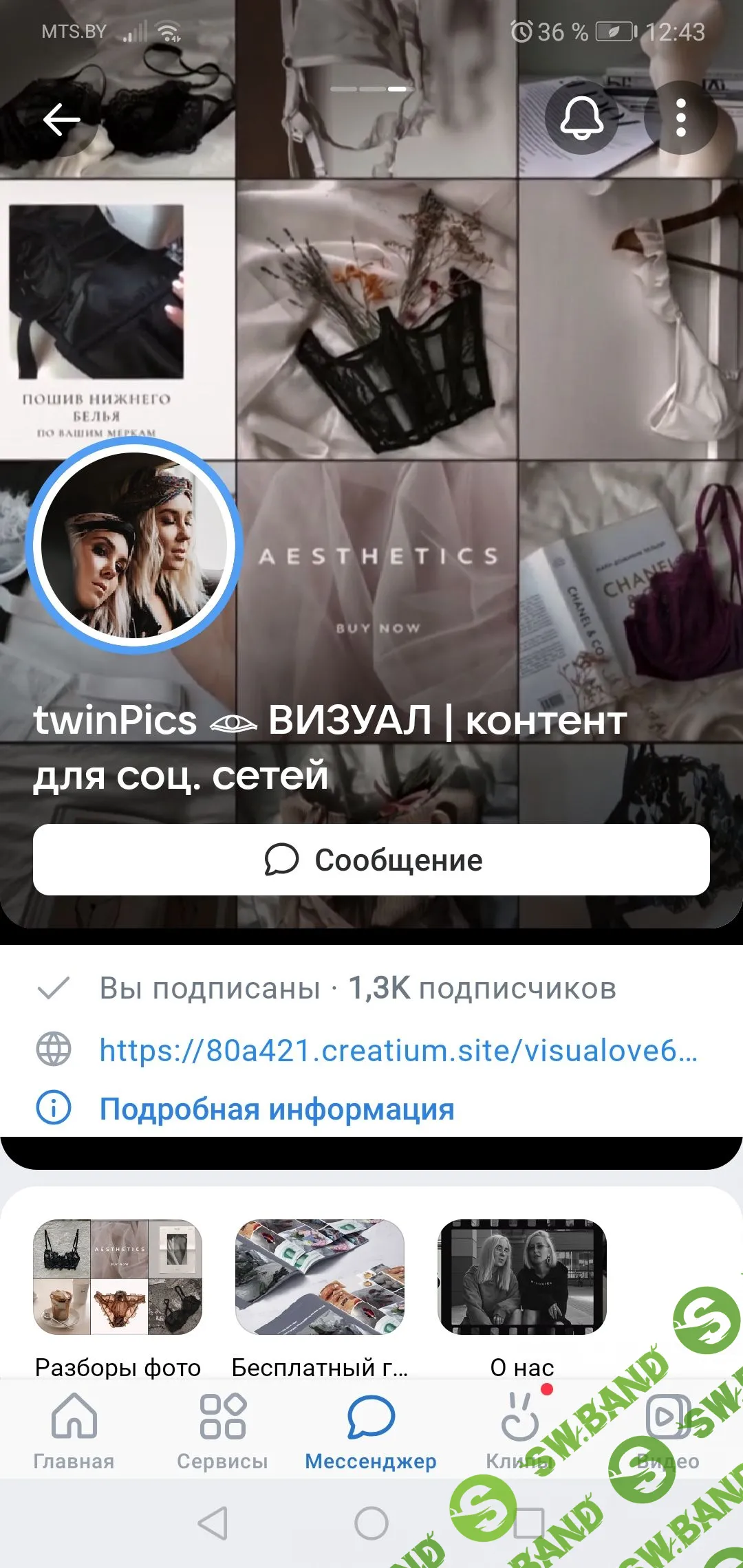The height and width of the screenshot is (1568, 743).
Task: Open Подробная информация details
Action: point(277,1109)
